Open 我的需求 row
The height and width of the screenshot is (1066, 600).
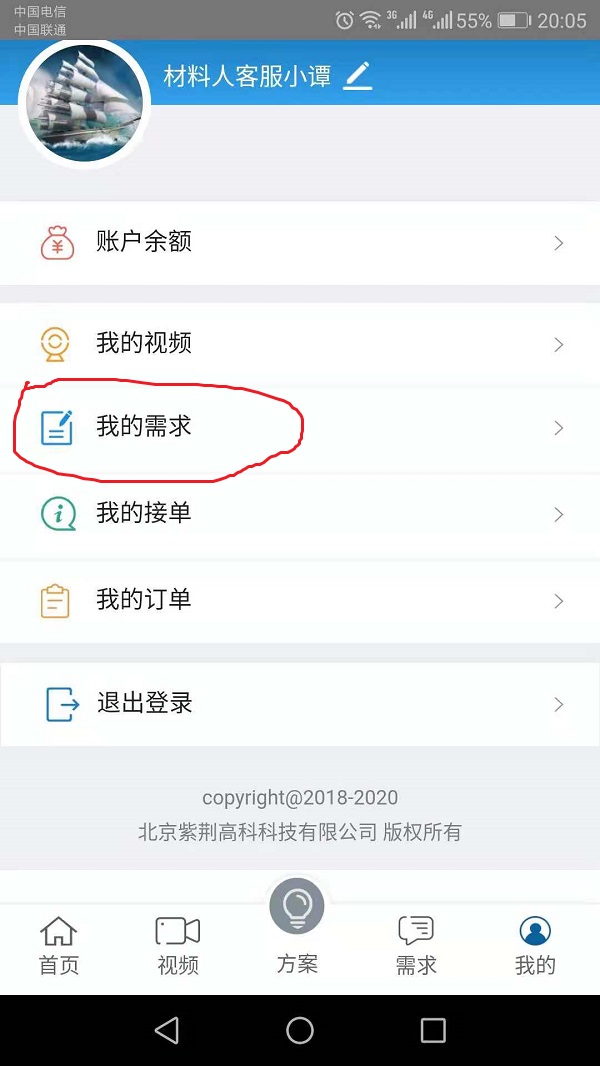[300, 428]
